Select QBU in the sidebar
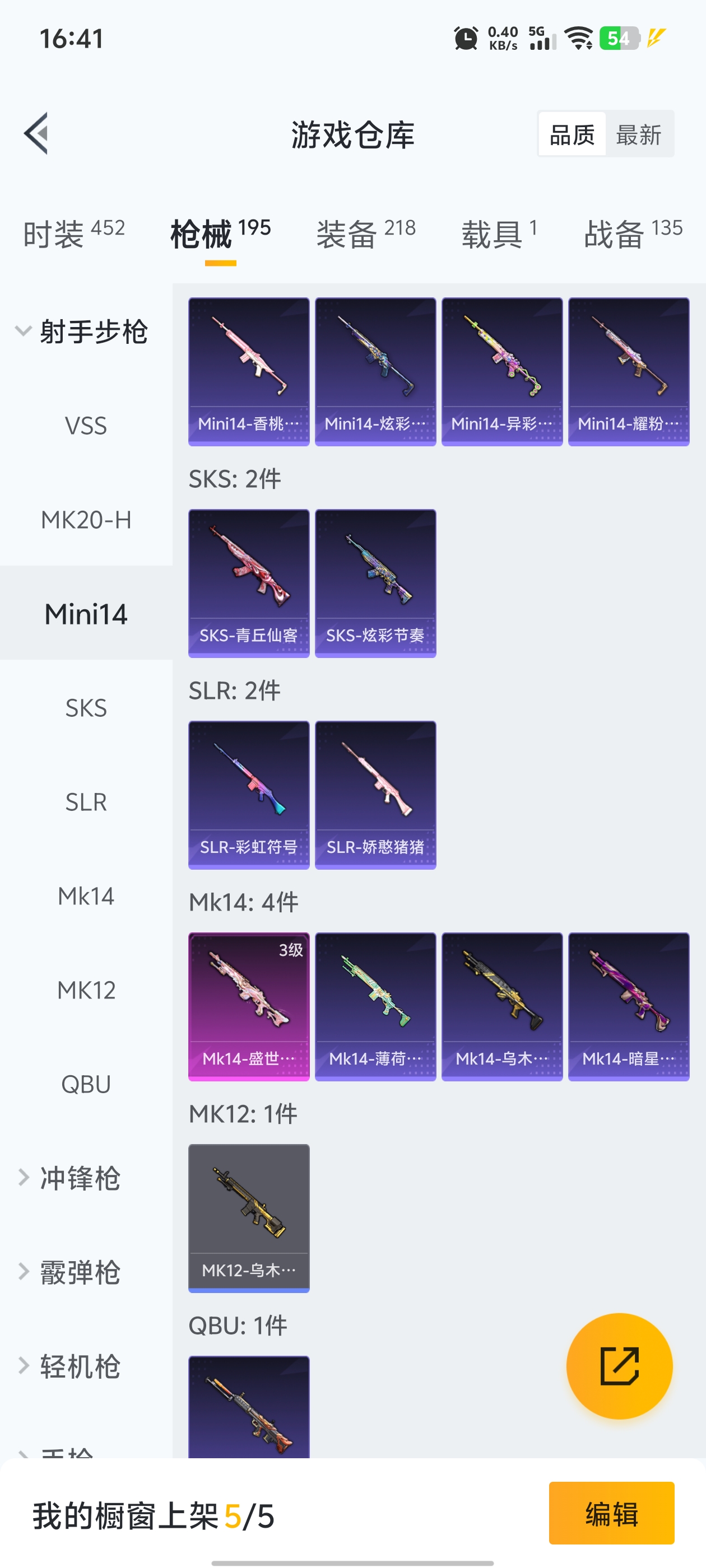The width and height of the screenshot is (706, 1568). 86,1084
